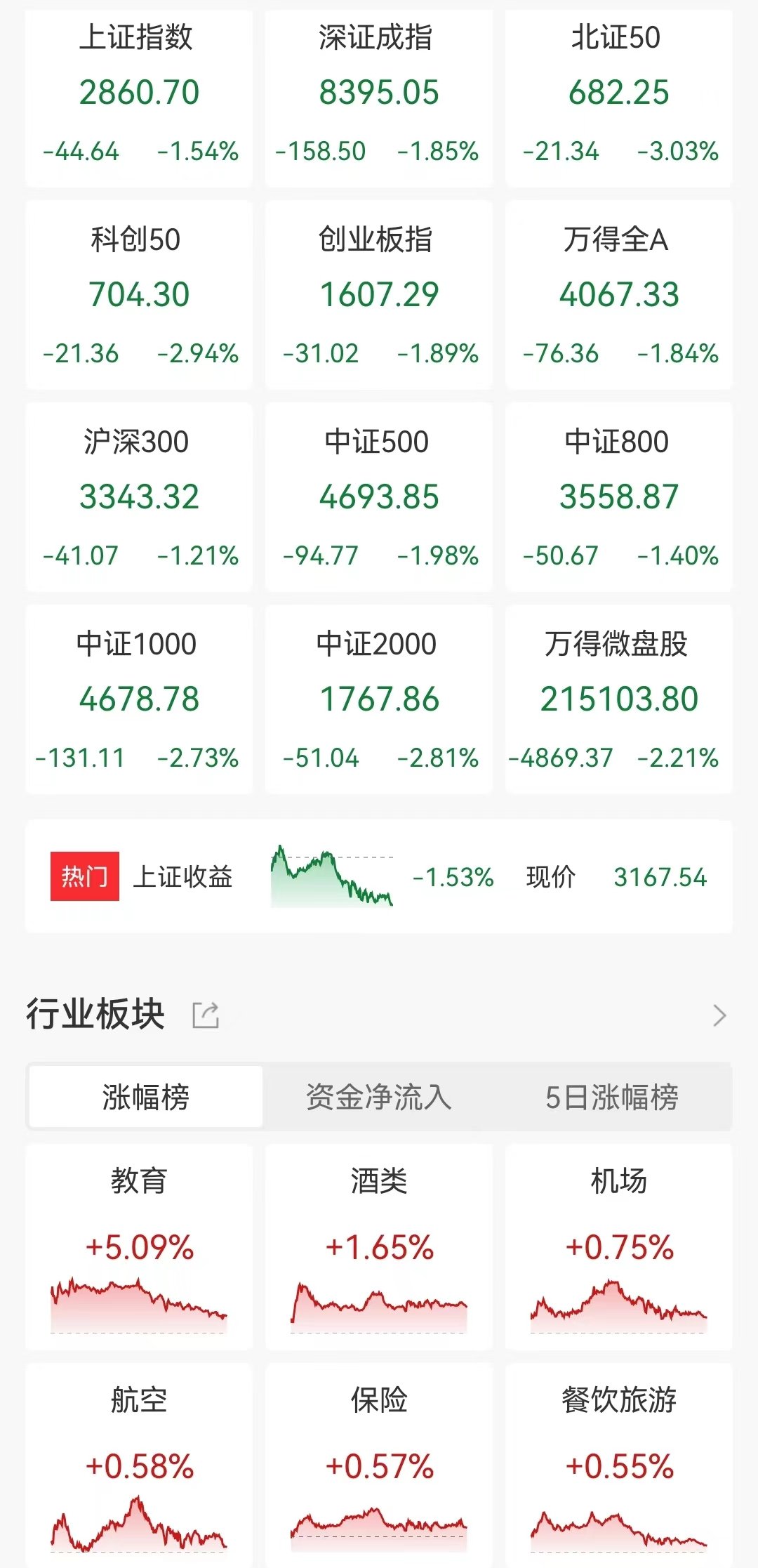Select the 涨幅榜 tab
This screenshot has width=758, height=1568.
[x=146, y=1097]
